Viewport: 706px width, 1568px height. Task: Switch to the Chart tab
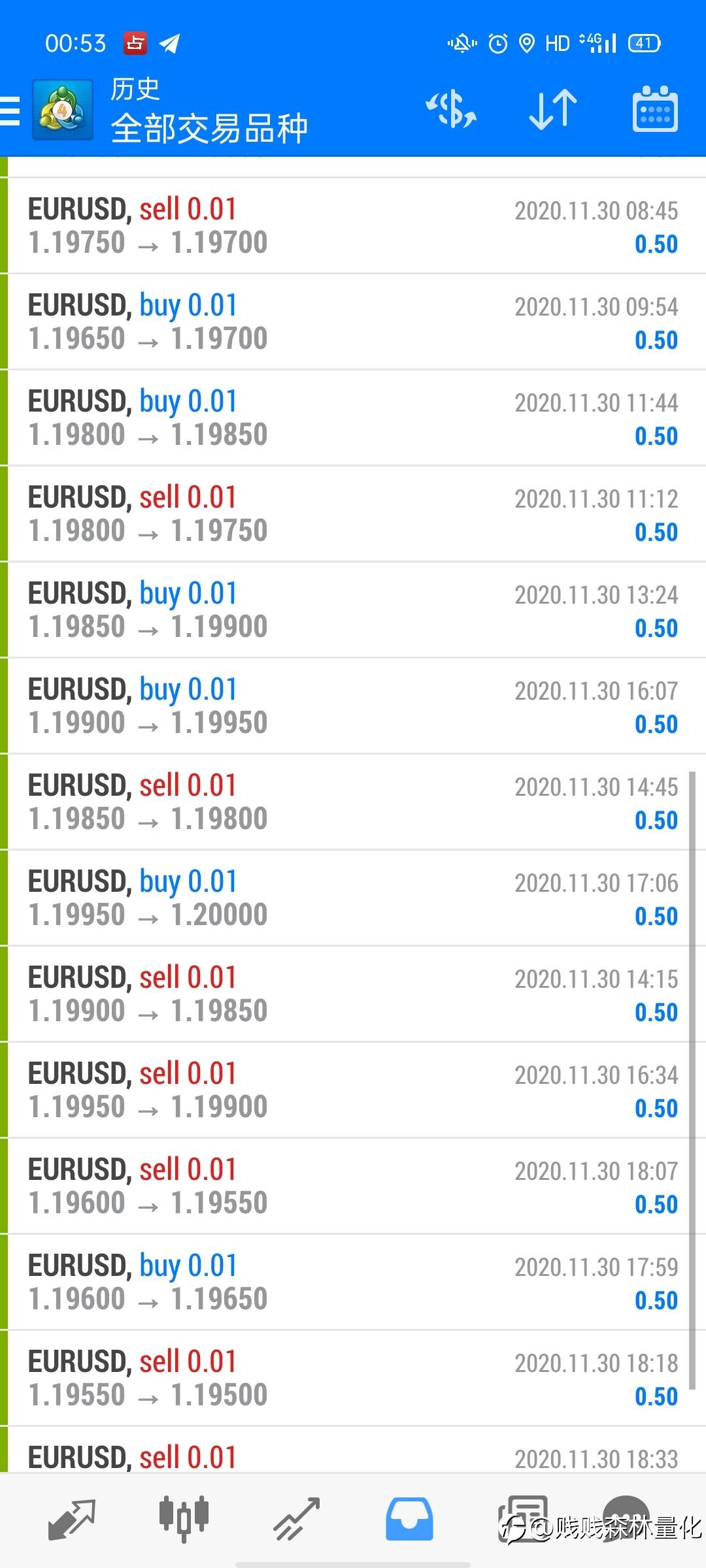pyautogui.click(x=184, y=1519)
